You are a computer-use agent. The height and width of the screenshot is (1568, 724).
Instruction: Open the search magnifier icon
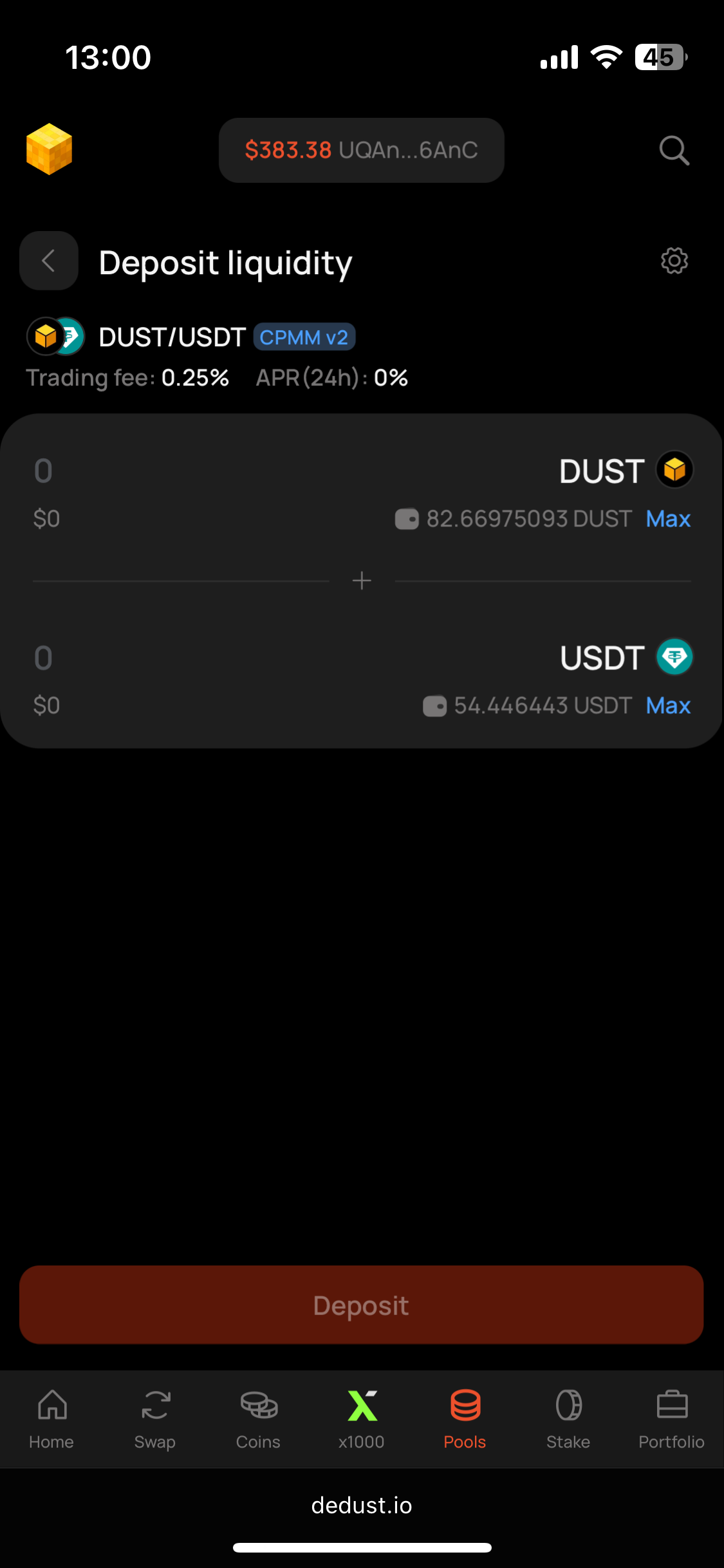click(x=674, y=151)
